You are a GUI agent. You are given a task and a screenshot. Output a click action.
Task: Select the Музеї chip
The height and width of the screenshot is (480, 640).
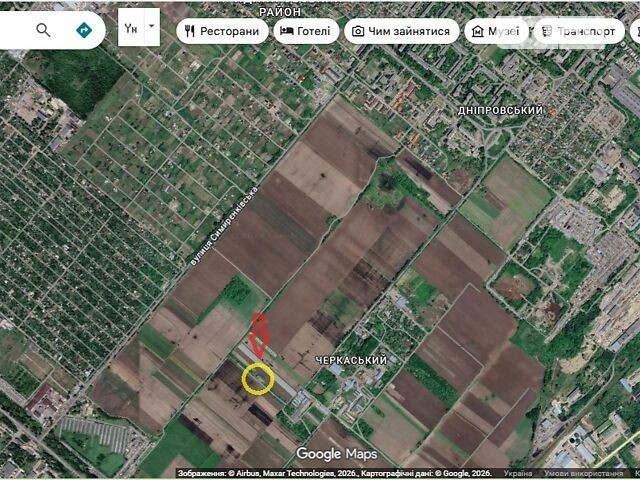point(496,31)
